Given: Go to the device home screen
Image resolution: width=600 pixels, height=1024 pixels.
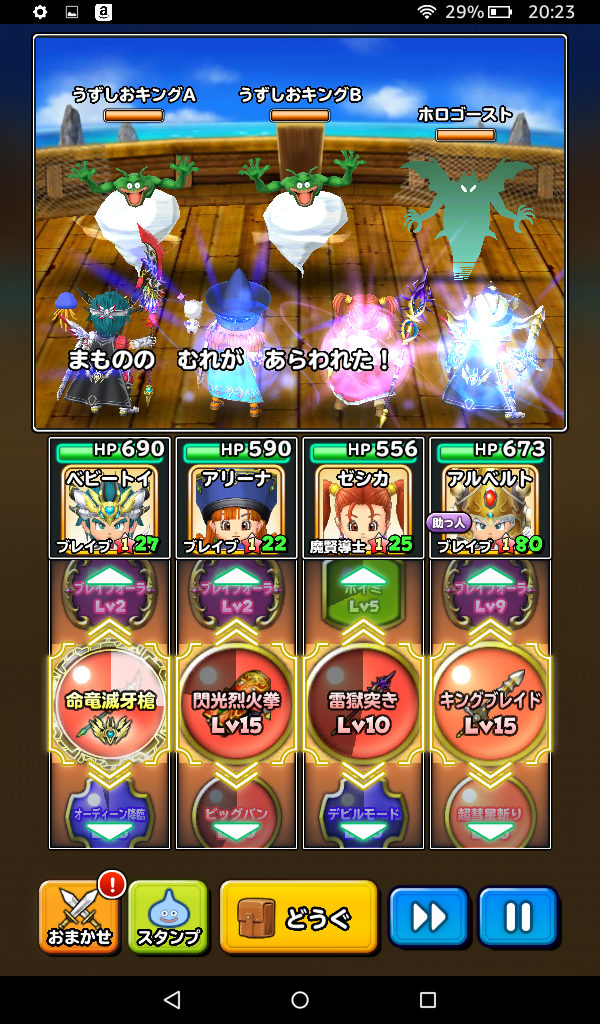Looking at the screenshot, I should [300, 1000].
